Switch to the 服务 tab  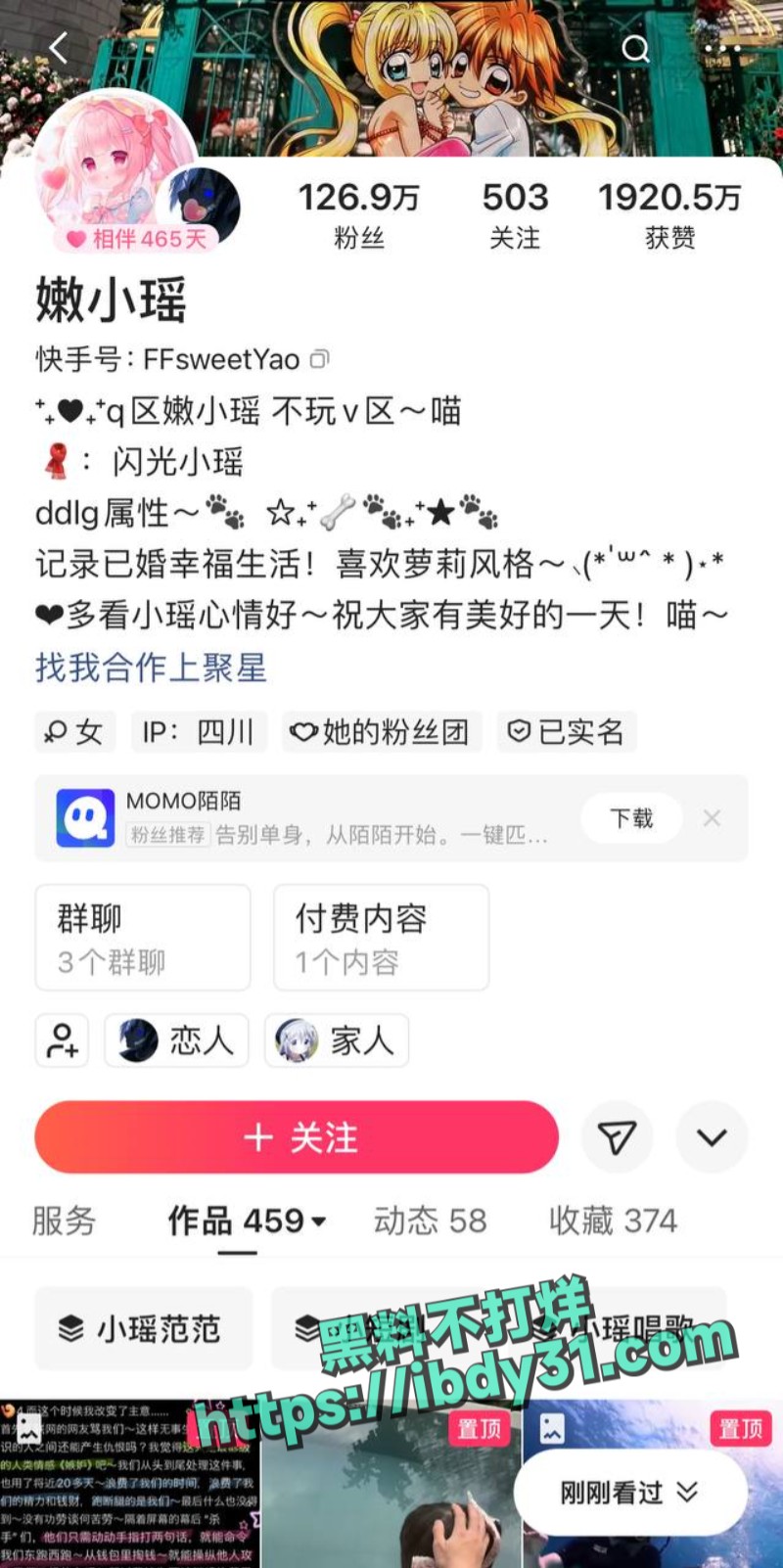coord(64,1221)
